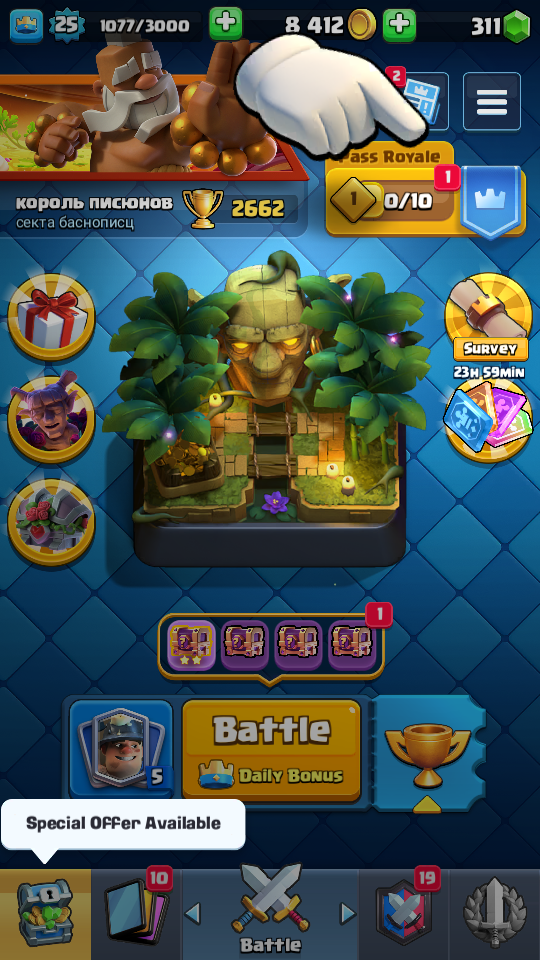The width and height of the screenshot is (540, 960).
Task: Add gold with the plus button
Action: tap(399, 24)
